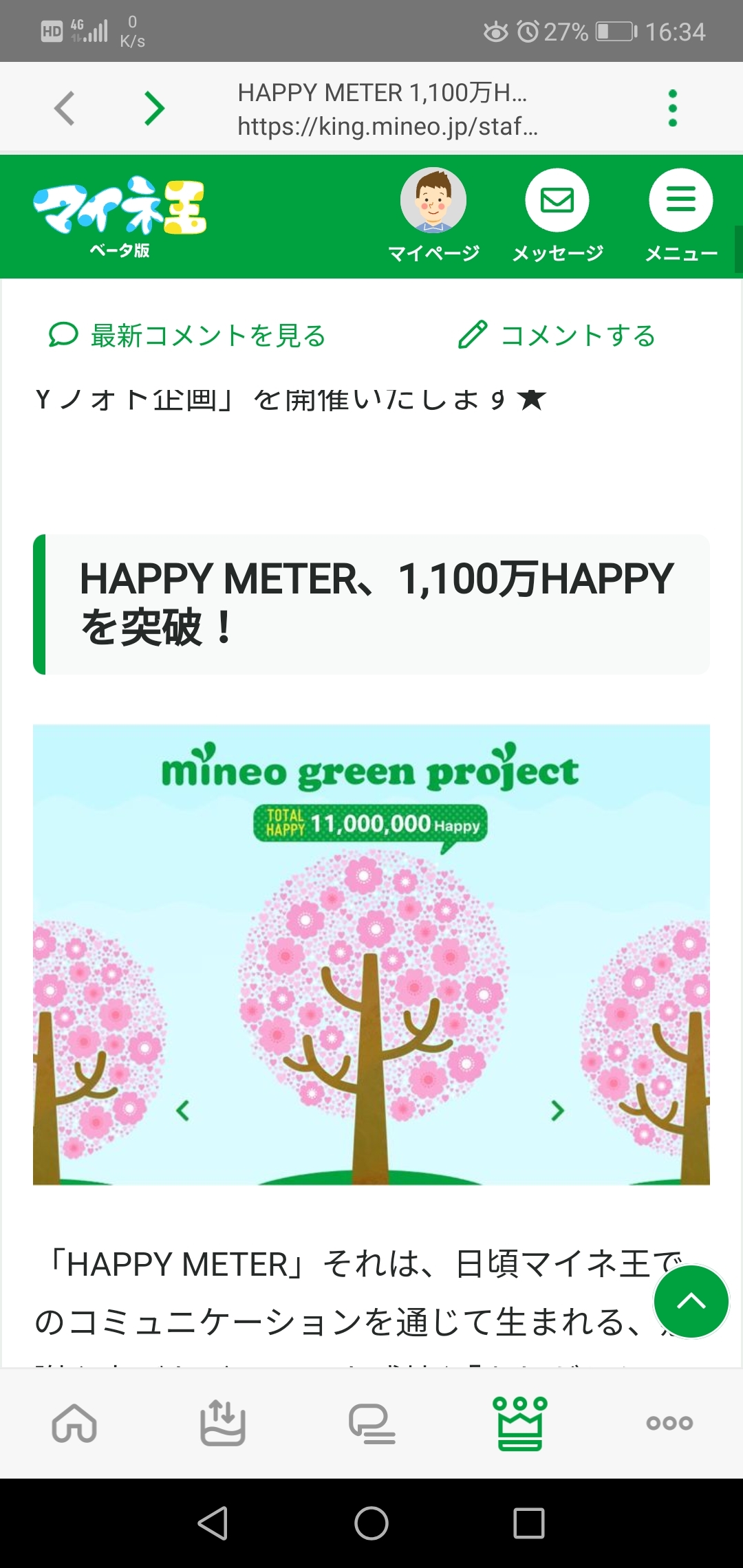Navigate forward with the browser forward arrow
The image size is (743, 1568).
click(153, 108)
